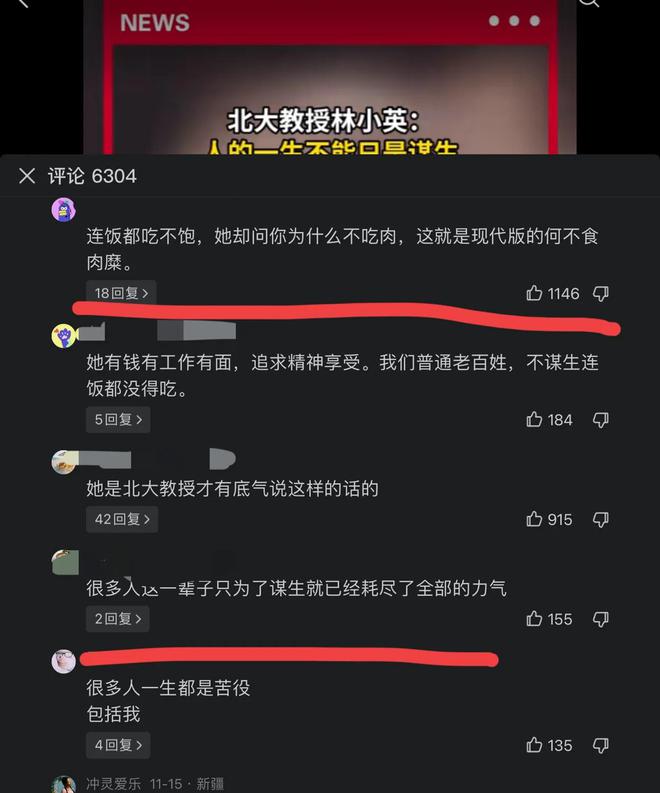Dislike the comment with 915 likes

(x=600, y=519)
